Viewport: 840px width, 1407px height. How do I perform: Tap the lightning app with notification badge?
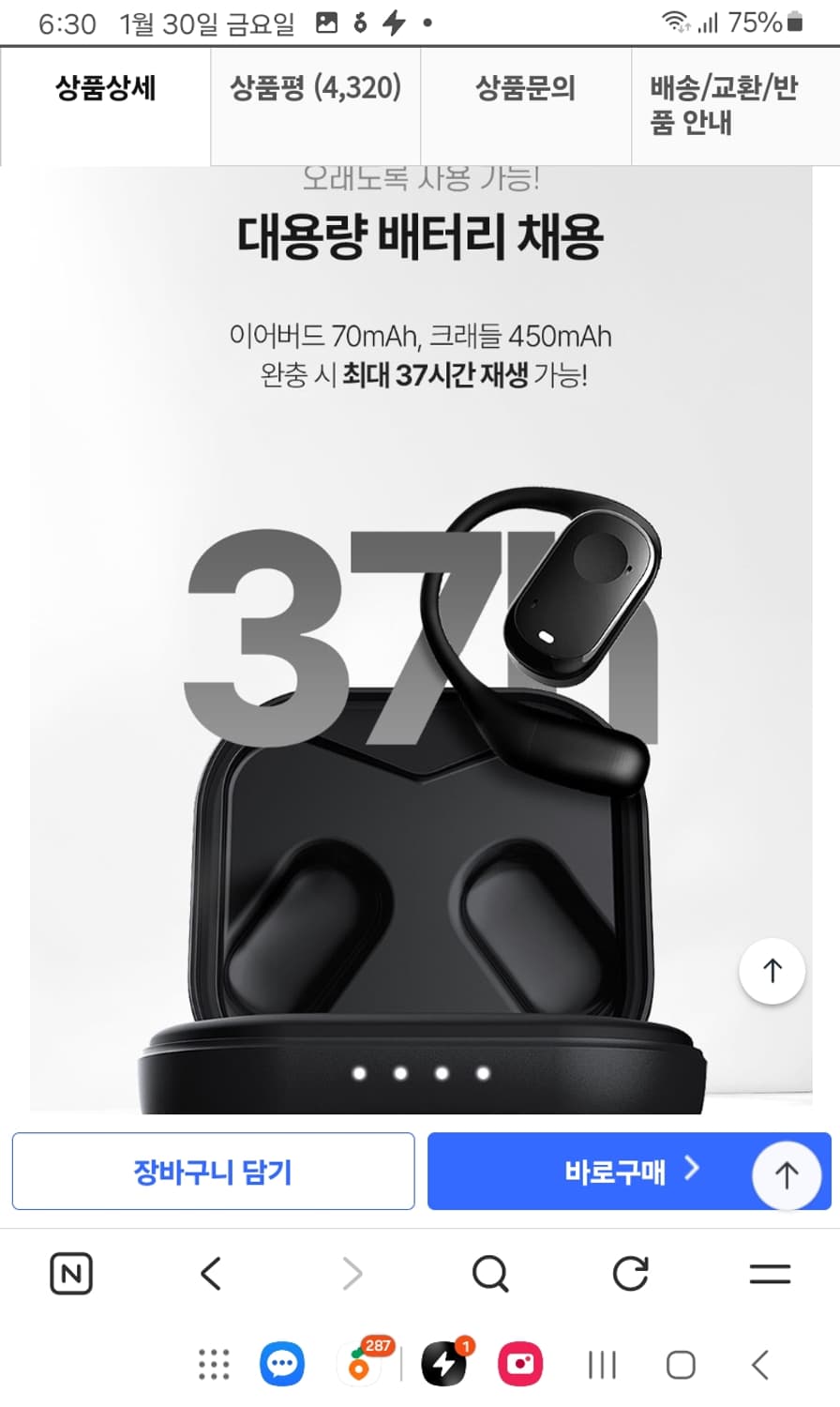[x=443, y=1365]
